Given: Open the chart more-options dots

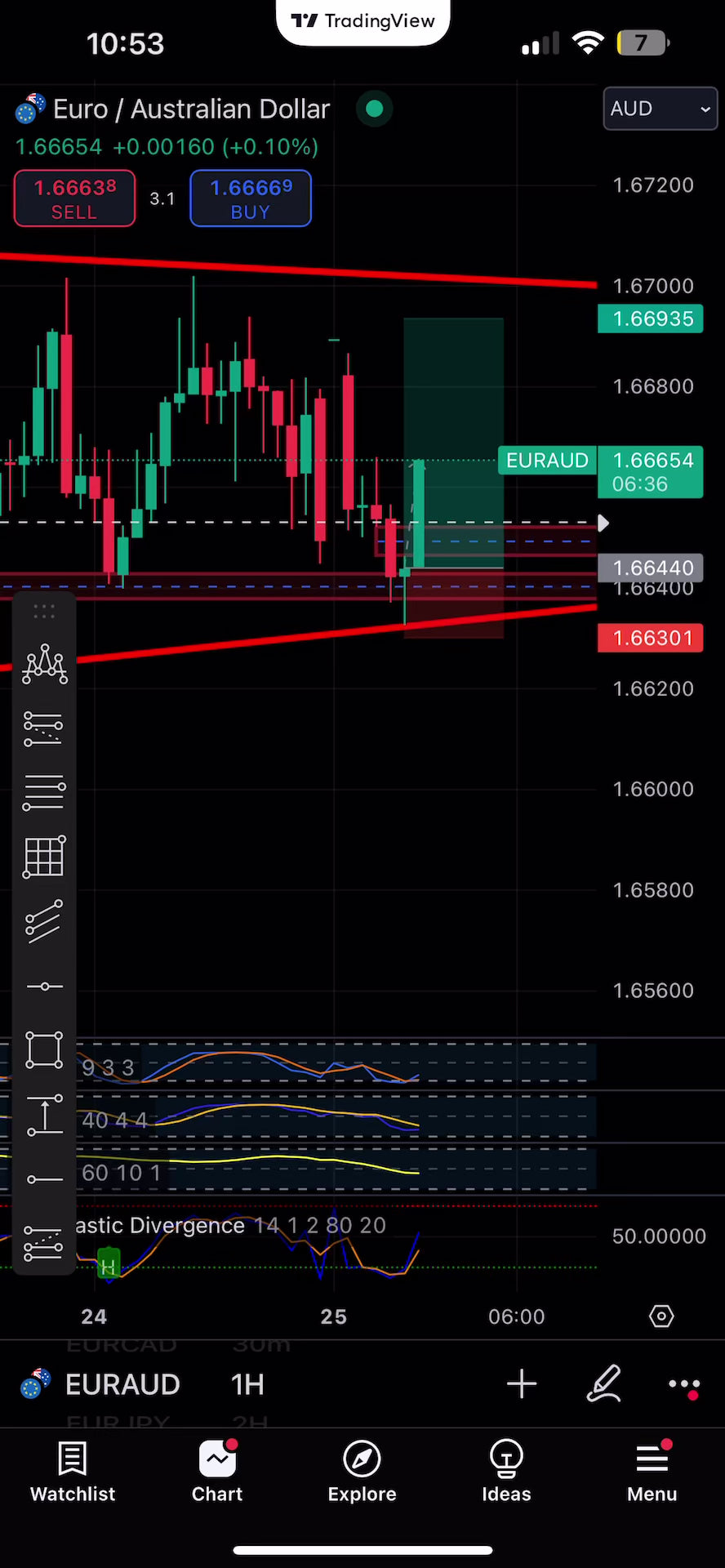Looking at the screenshot, I should [x=683, y=1385].
